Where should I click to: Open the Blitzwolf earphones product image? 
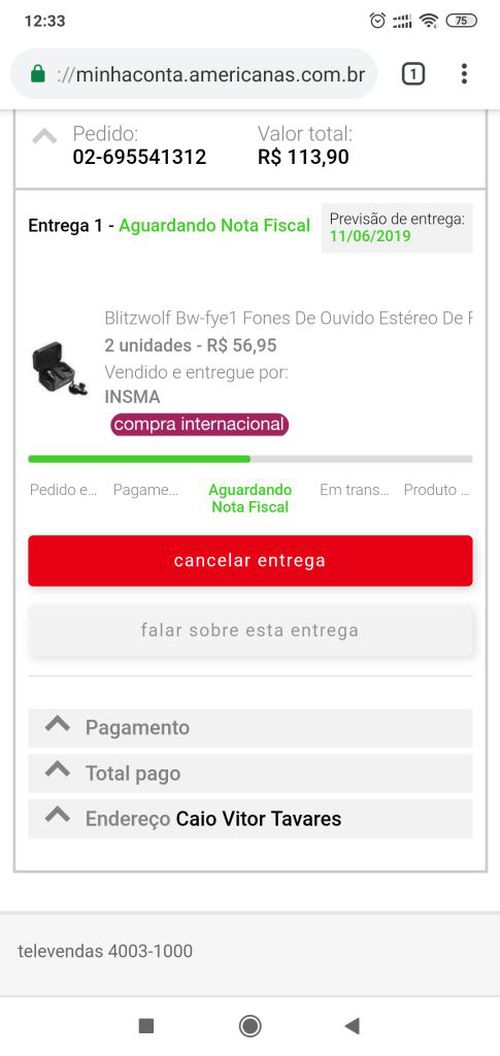coord(59,369)
